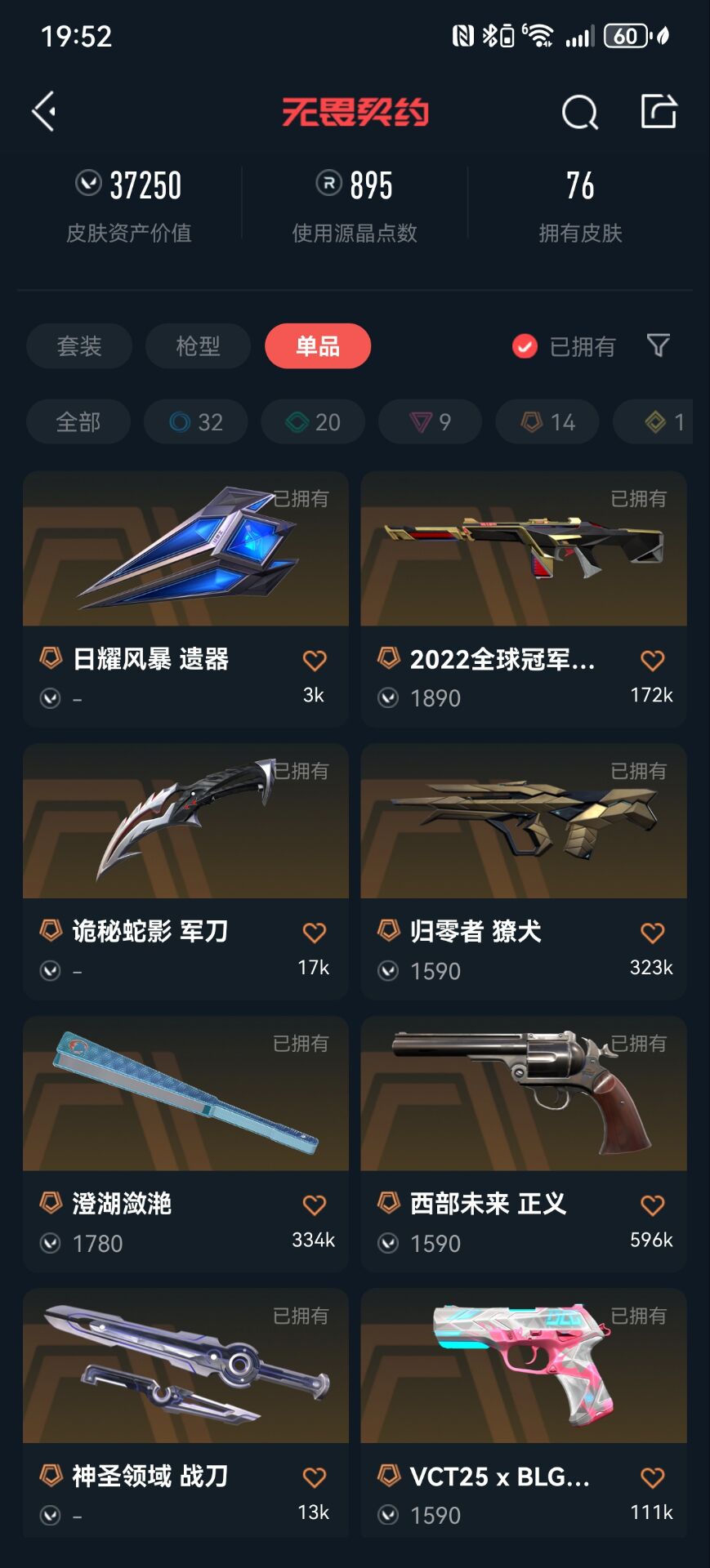Open the 澄湖潋滟 skin card

pyautogui.click(x=185, y=1144)
